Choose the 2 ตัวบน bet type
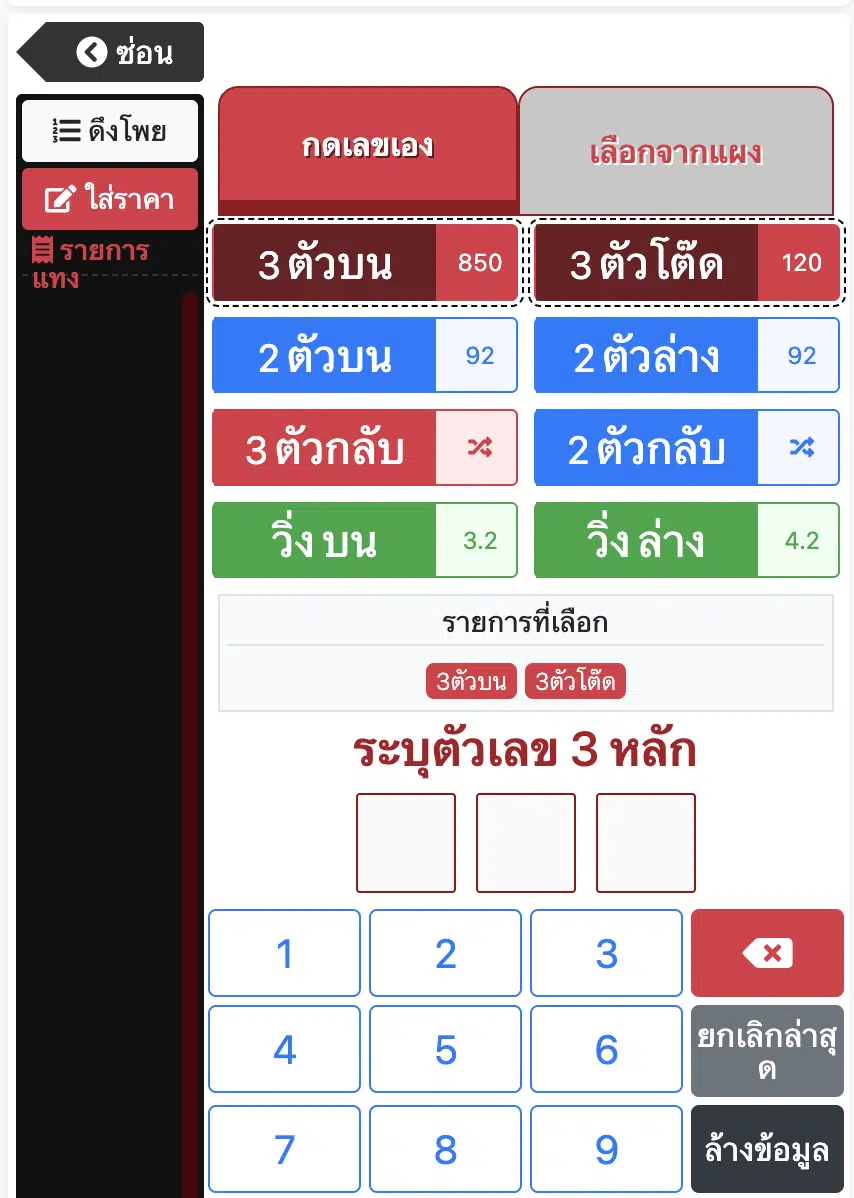The image size is (854, 1198). point(365,356)
